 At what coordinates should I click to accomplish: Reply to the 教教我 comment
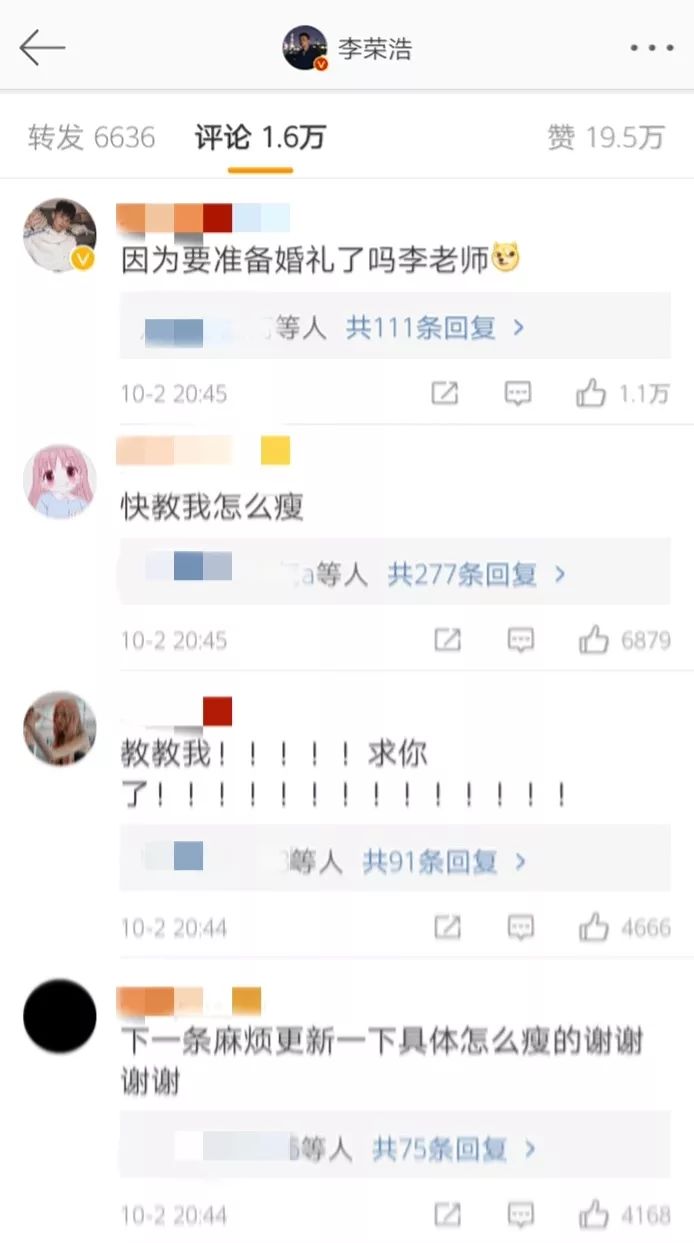coord(520,928)
